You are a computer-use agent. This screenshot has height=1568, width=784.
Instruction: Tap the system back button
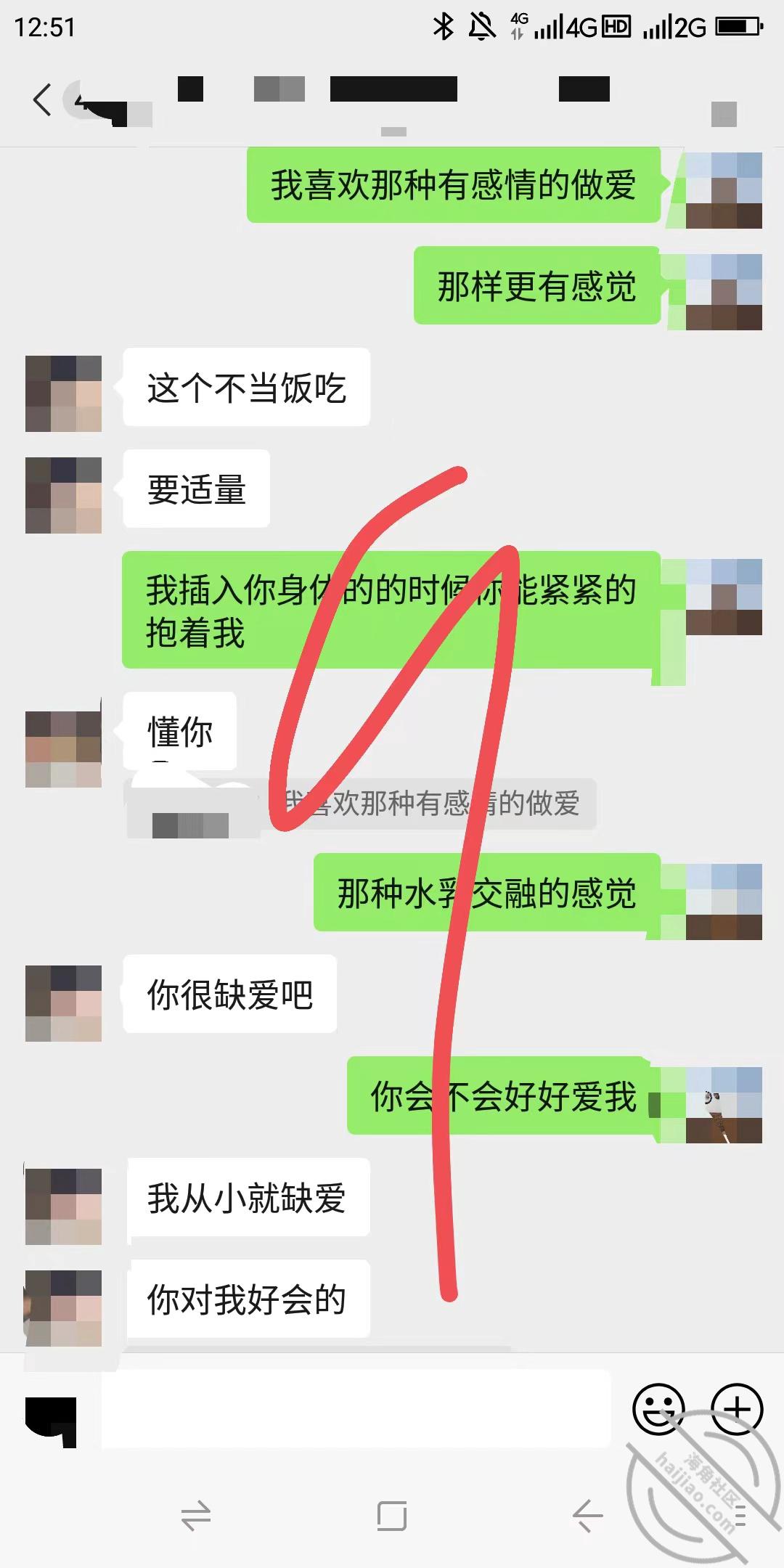tap(587, 1516)
